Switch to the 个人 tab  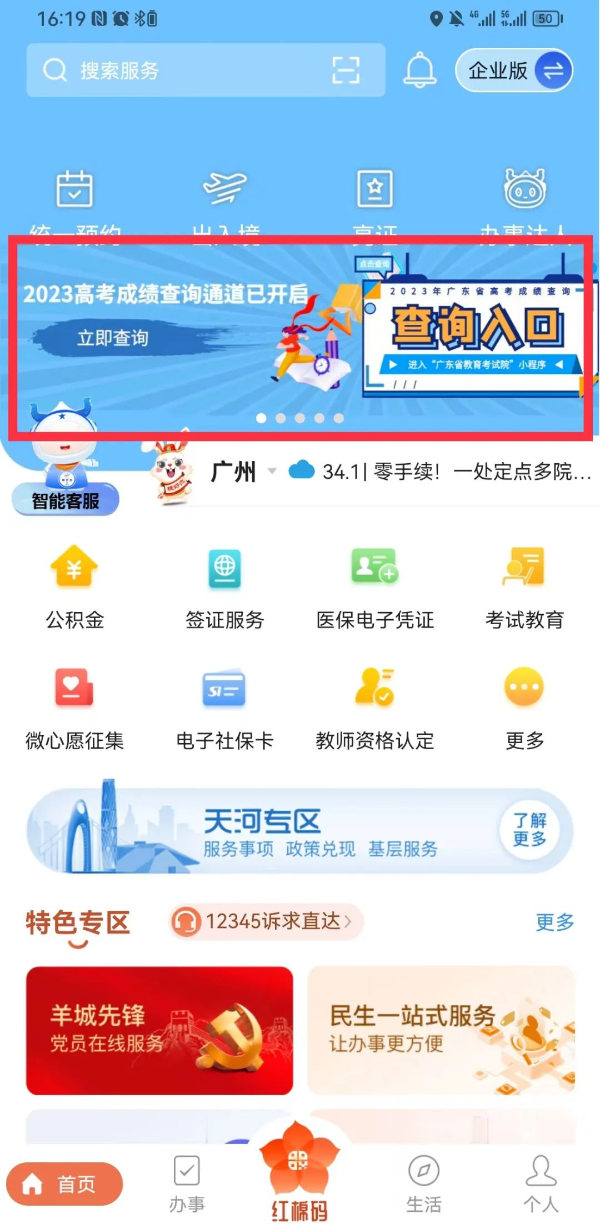pos(541,1184)
